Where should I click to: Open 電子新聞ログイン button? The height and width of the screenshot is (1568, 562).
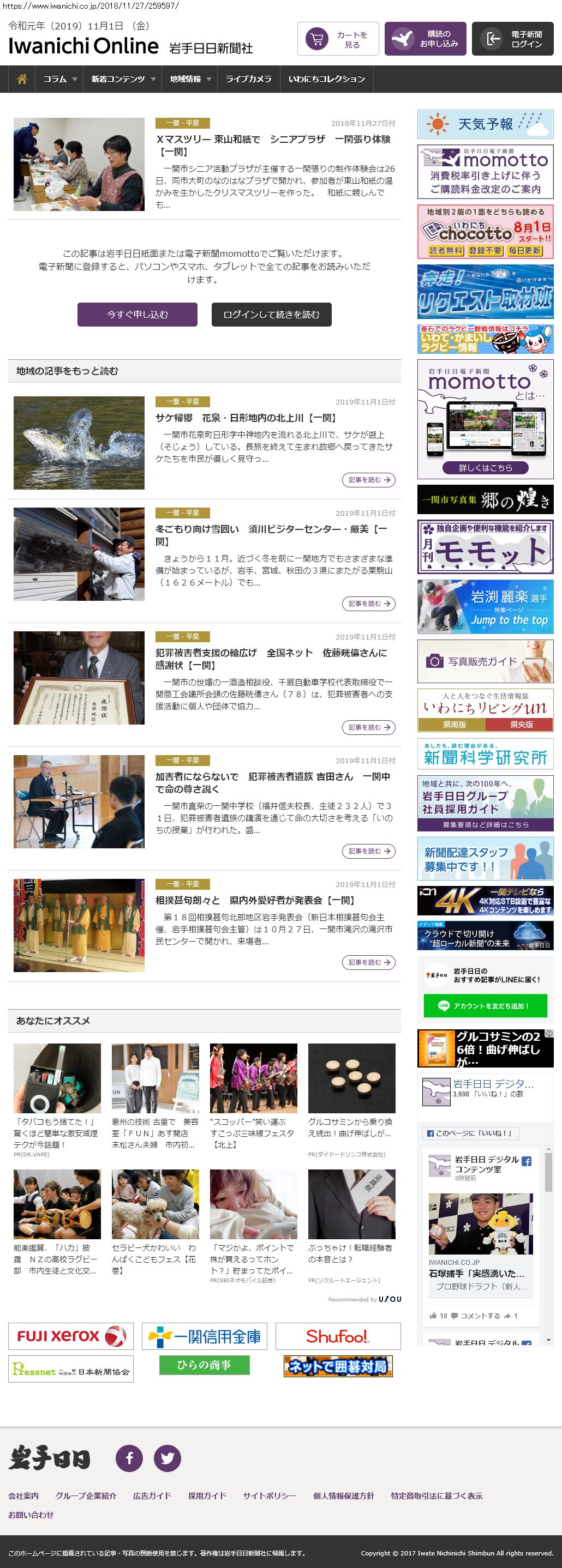(x=512, y=40)
